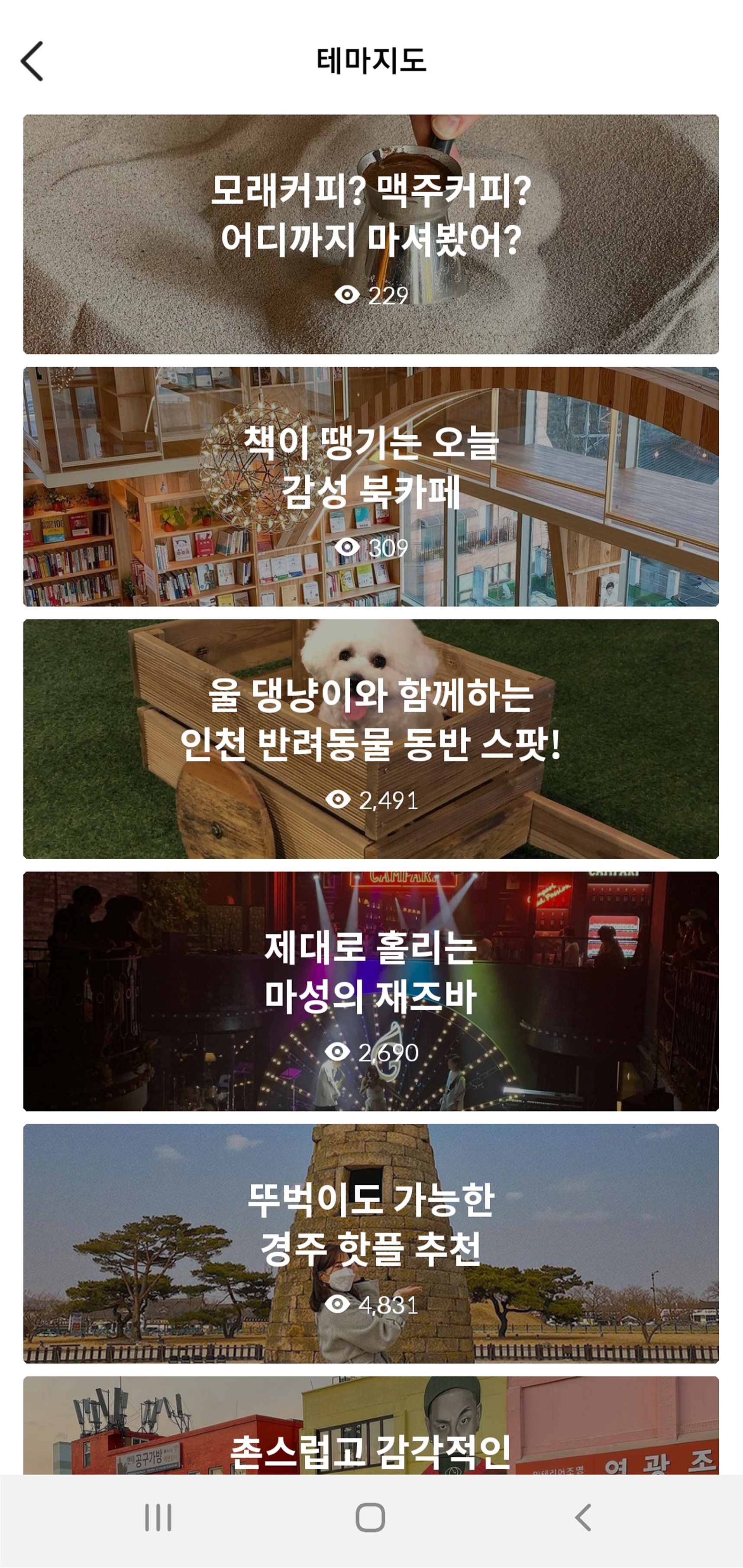
Task: Open the system recent apps view
Action: (158, 1517)
